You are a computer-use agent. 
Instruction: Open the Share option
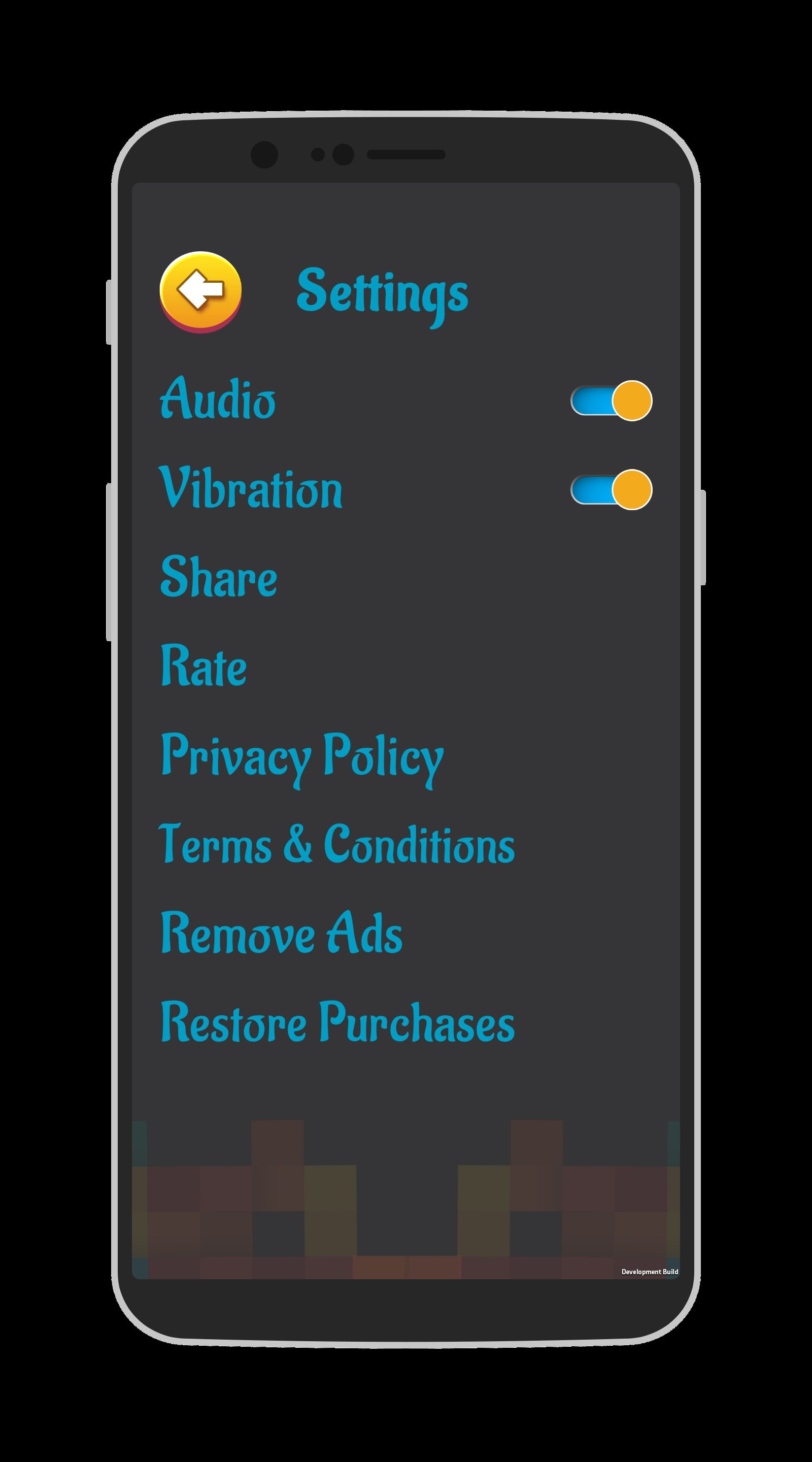[x=218, y=577]
